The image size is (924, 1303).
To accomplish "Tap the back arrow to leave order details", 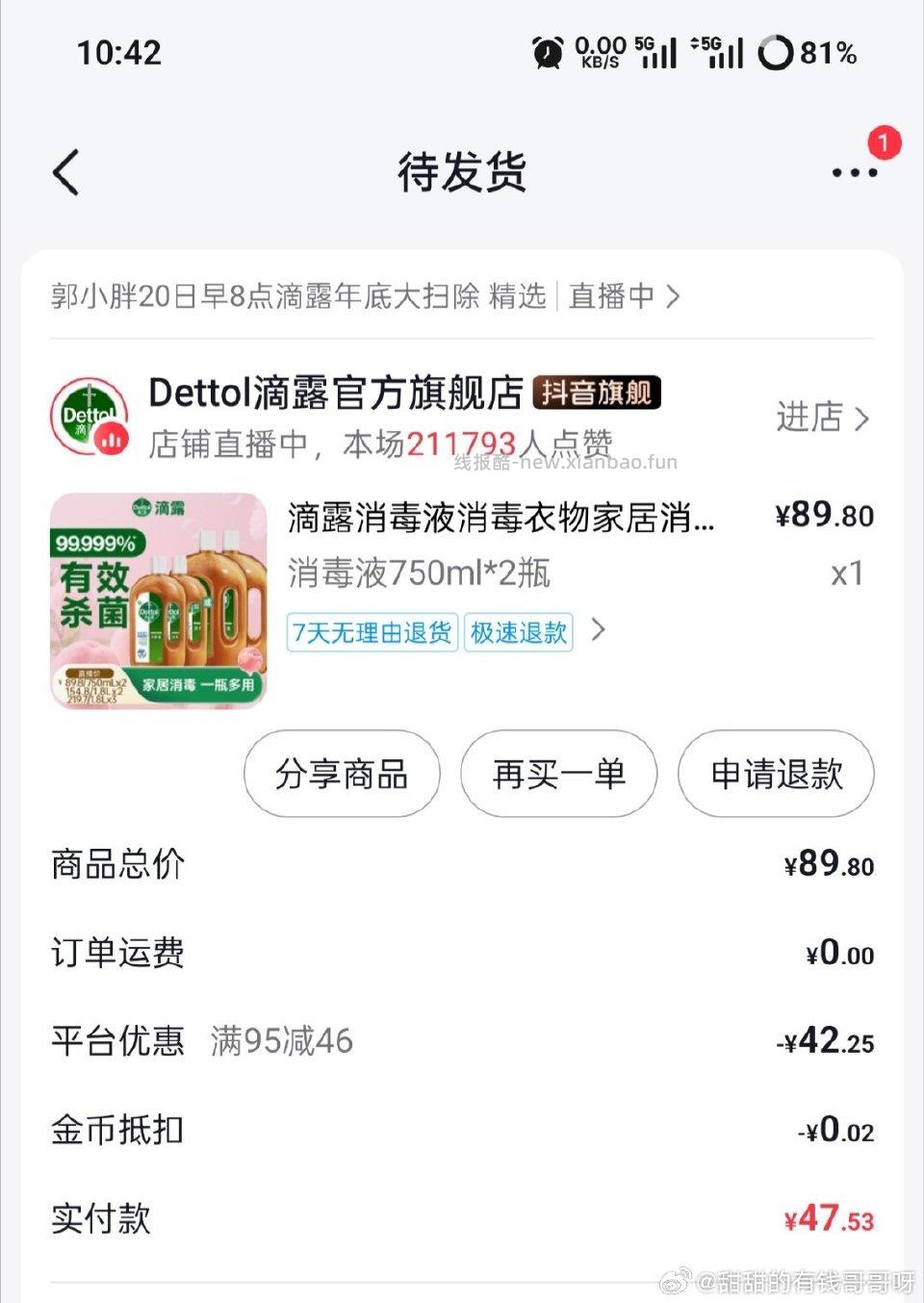I will pos(64,173).
